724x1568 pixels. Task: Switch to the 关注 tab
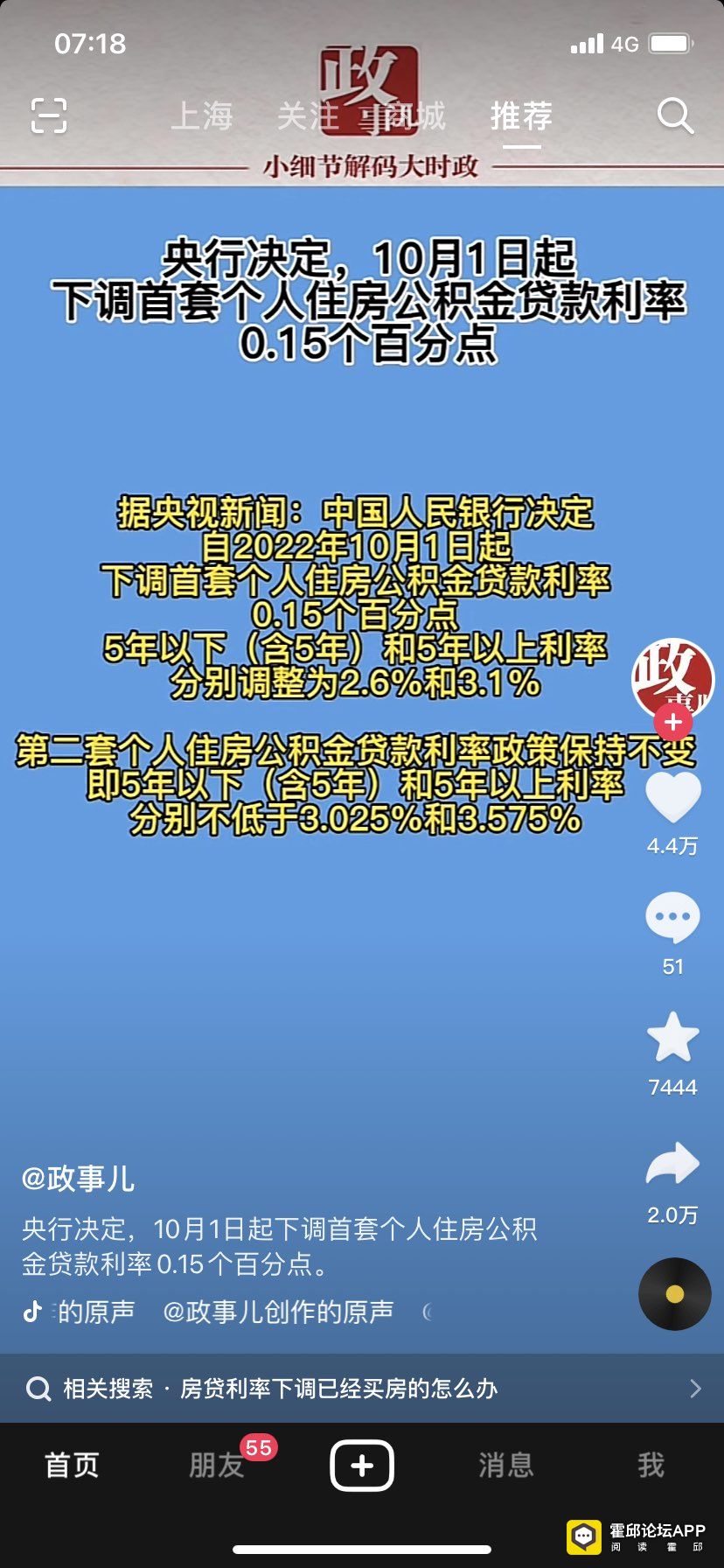pos(308,115)
